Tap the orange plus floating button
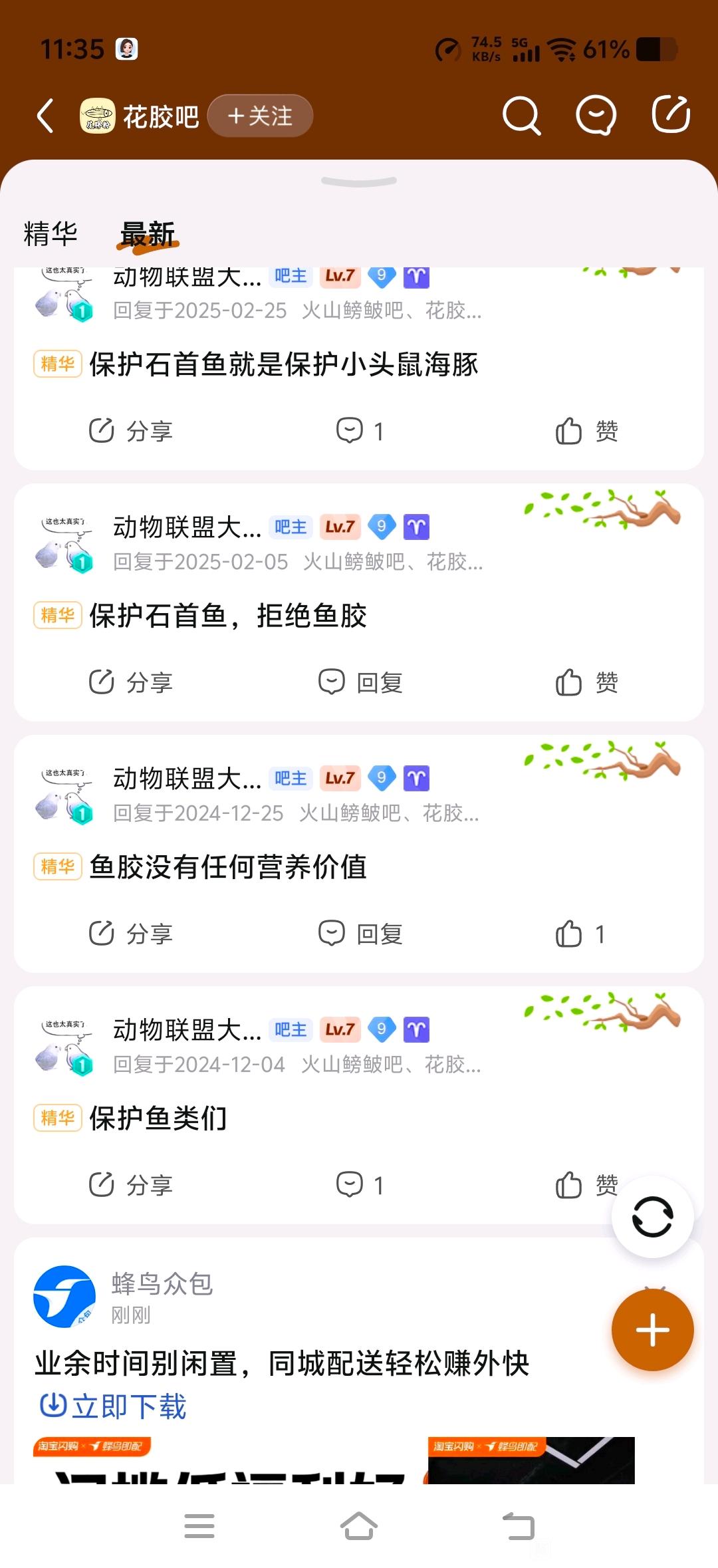This screenshot has width=718, height=1568. coord(652,1330)
